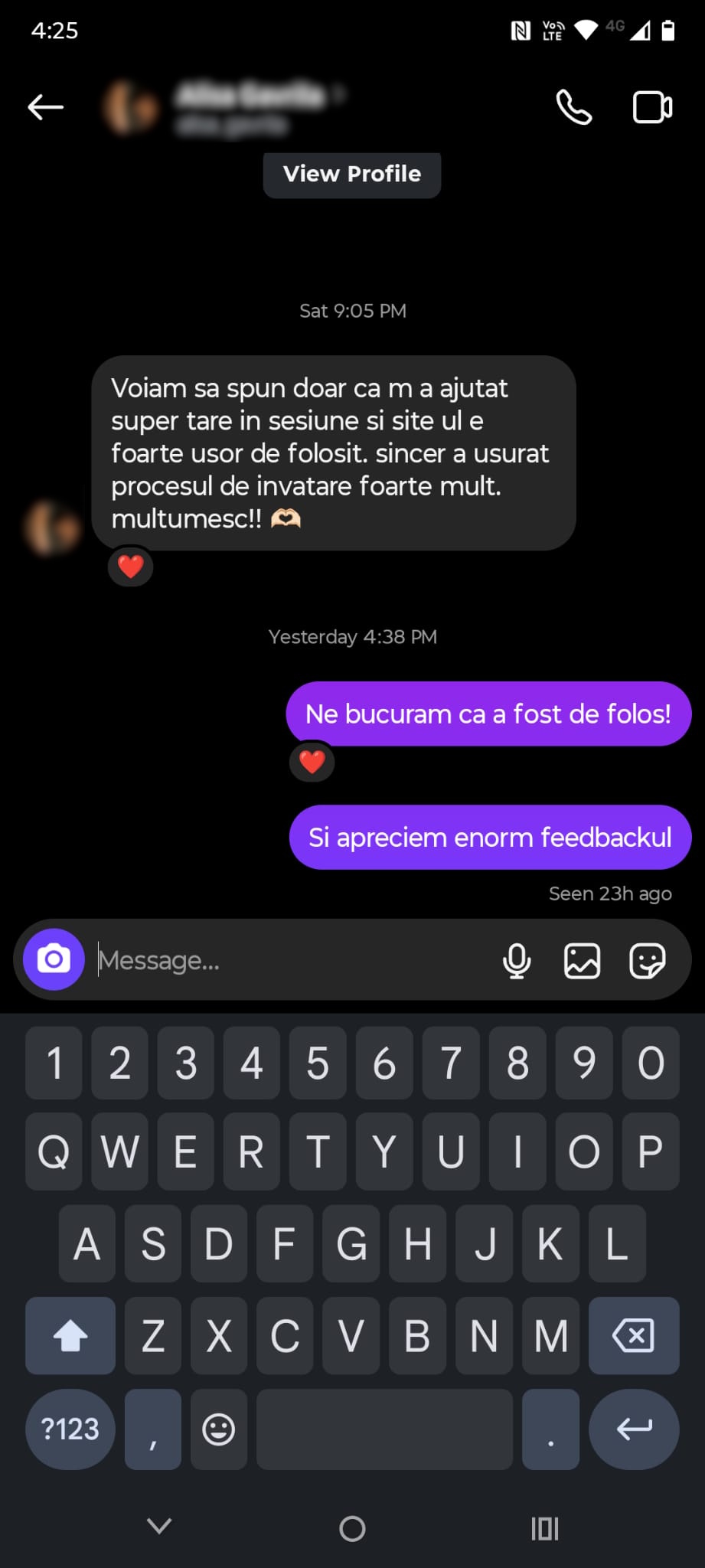Focus the Message text field
Viewport: 705px width, 1568px height.
pos(291,960)
